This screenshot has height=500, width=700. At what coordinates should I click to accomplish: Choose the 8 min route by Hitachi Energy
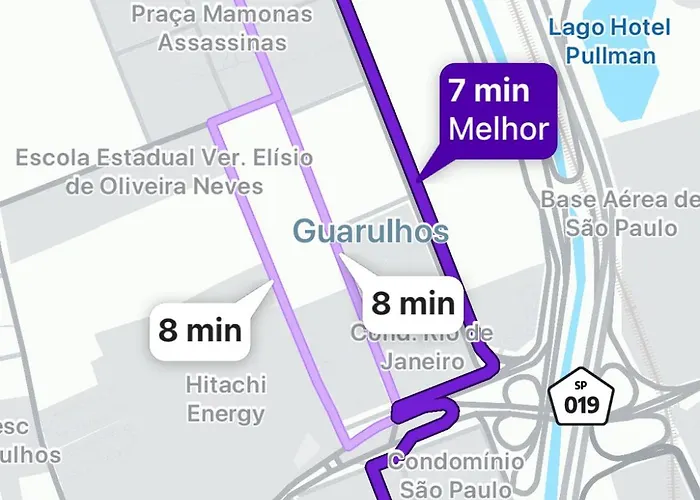pyautogui.click(x=200, y=329)
